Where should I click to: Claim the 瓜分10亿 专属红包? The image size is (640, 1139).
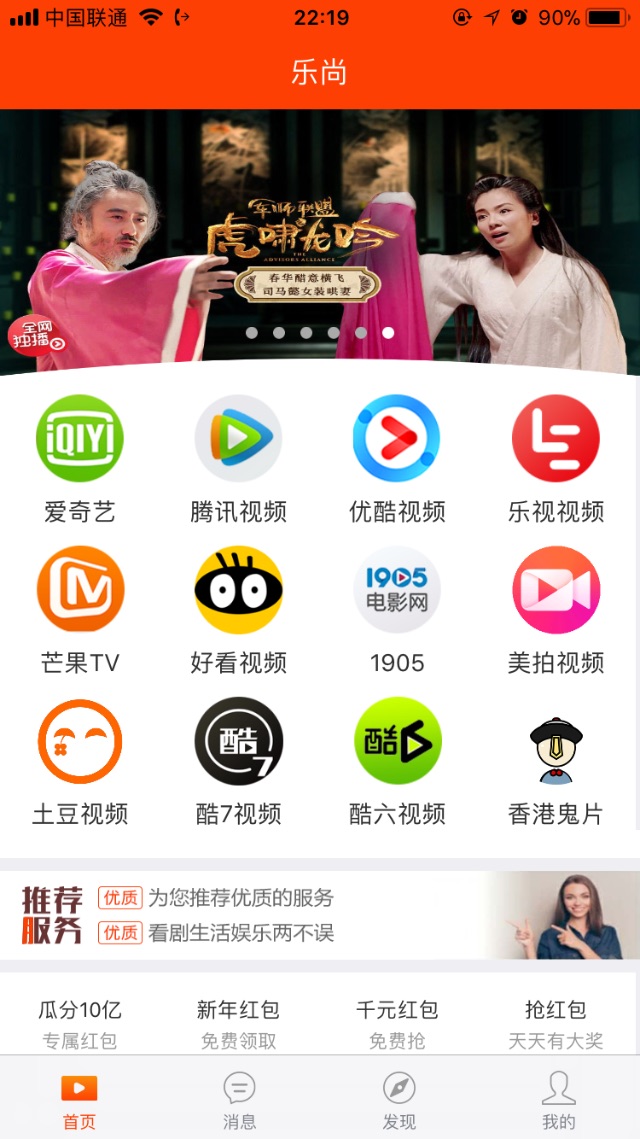[x=80, y=1024]
